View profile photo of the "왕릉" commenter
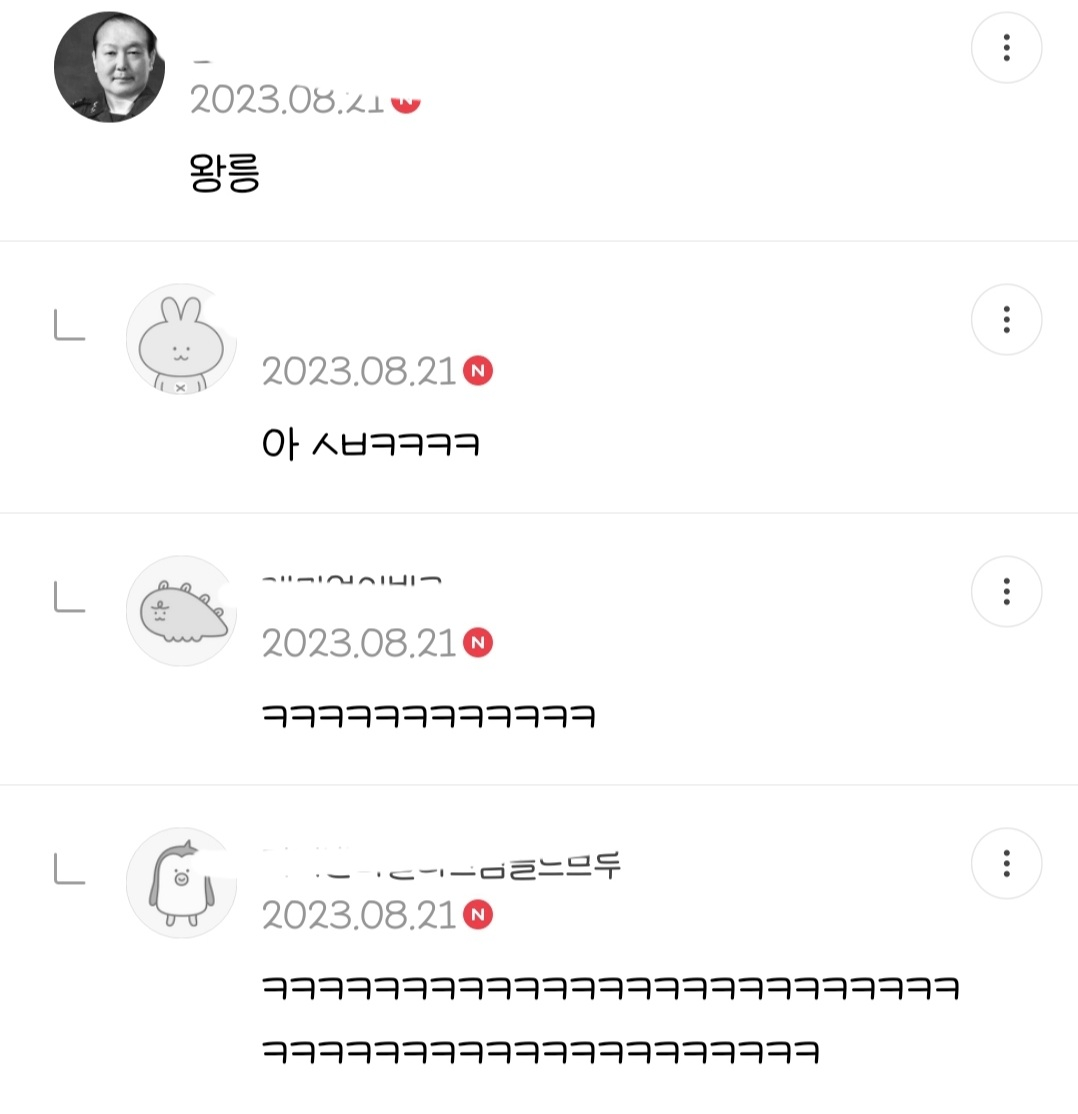Viewport: 1078px width, 1114px height. [109, 67]
